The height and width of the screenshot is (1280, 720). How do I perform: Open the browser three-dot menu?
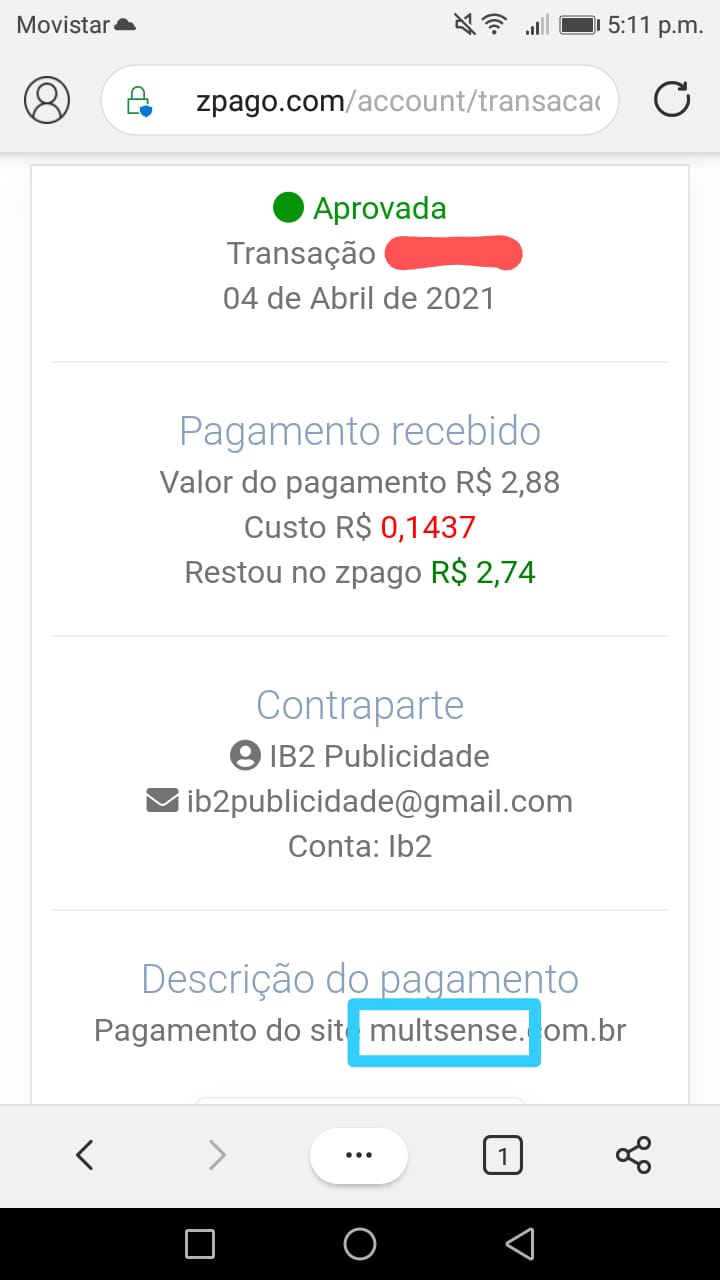click(x=359, y=1155)
